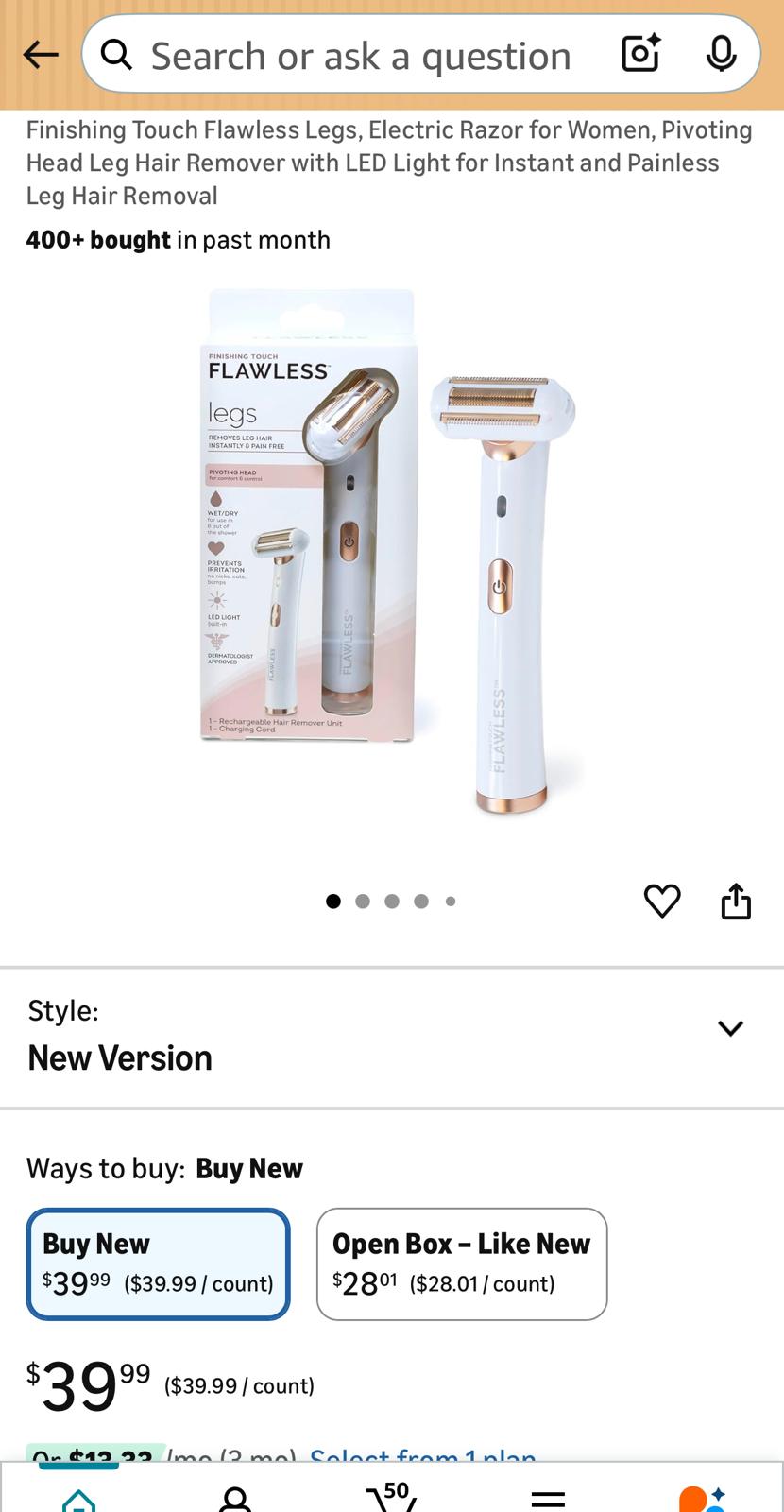Open camera lens search
The image size is (784, 1512).
point(641,54)
